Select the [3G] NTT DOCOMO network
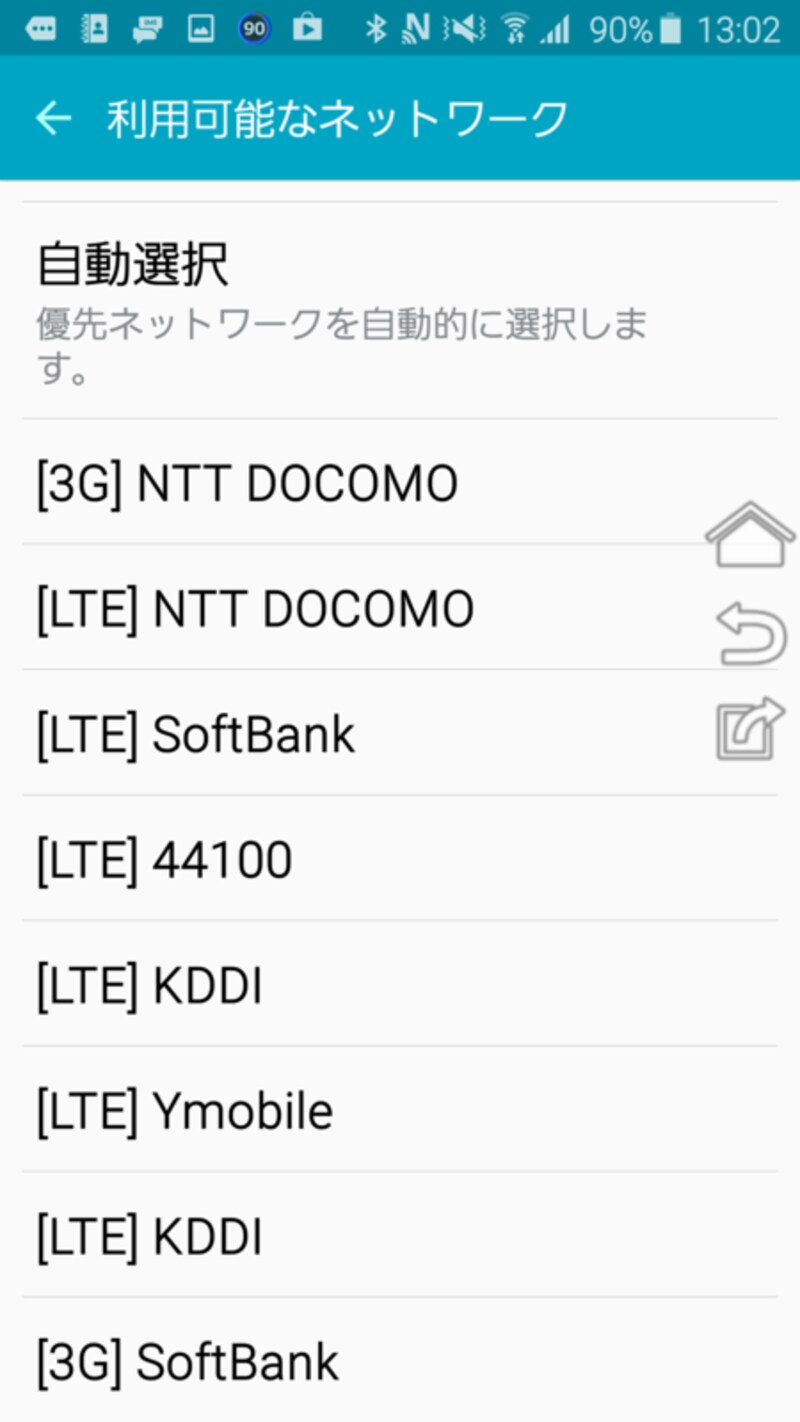 245,483
